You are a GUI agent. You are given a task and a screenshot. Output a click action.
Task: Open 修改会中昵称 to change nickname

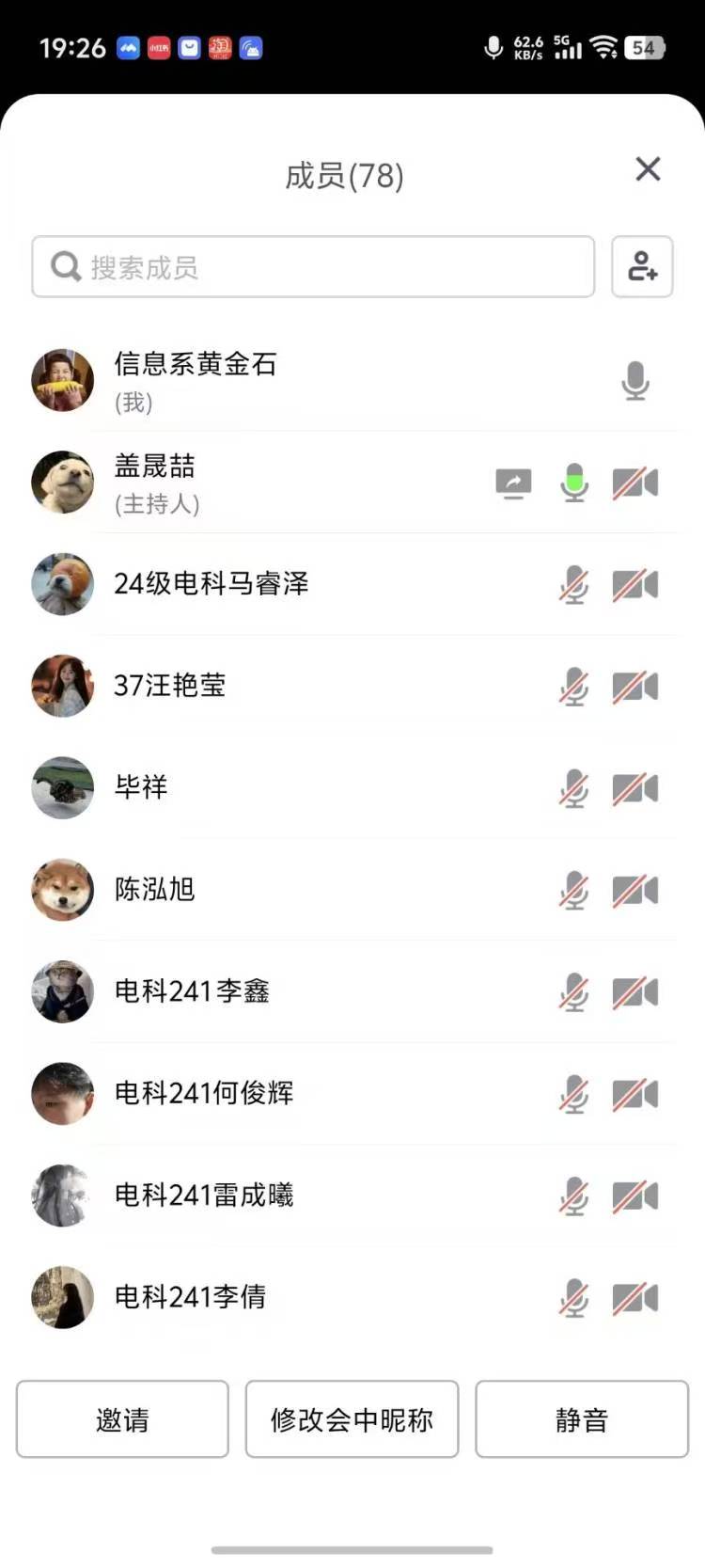pos(352,1419)
